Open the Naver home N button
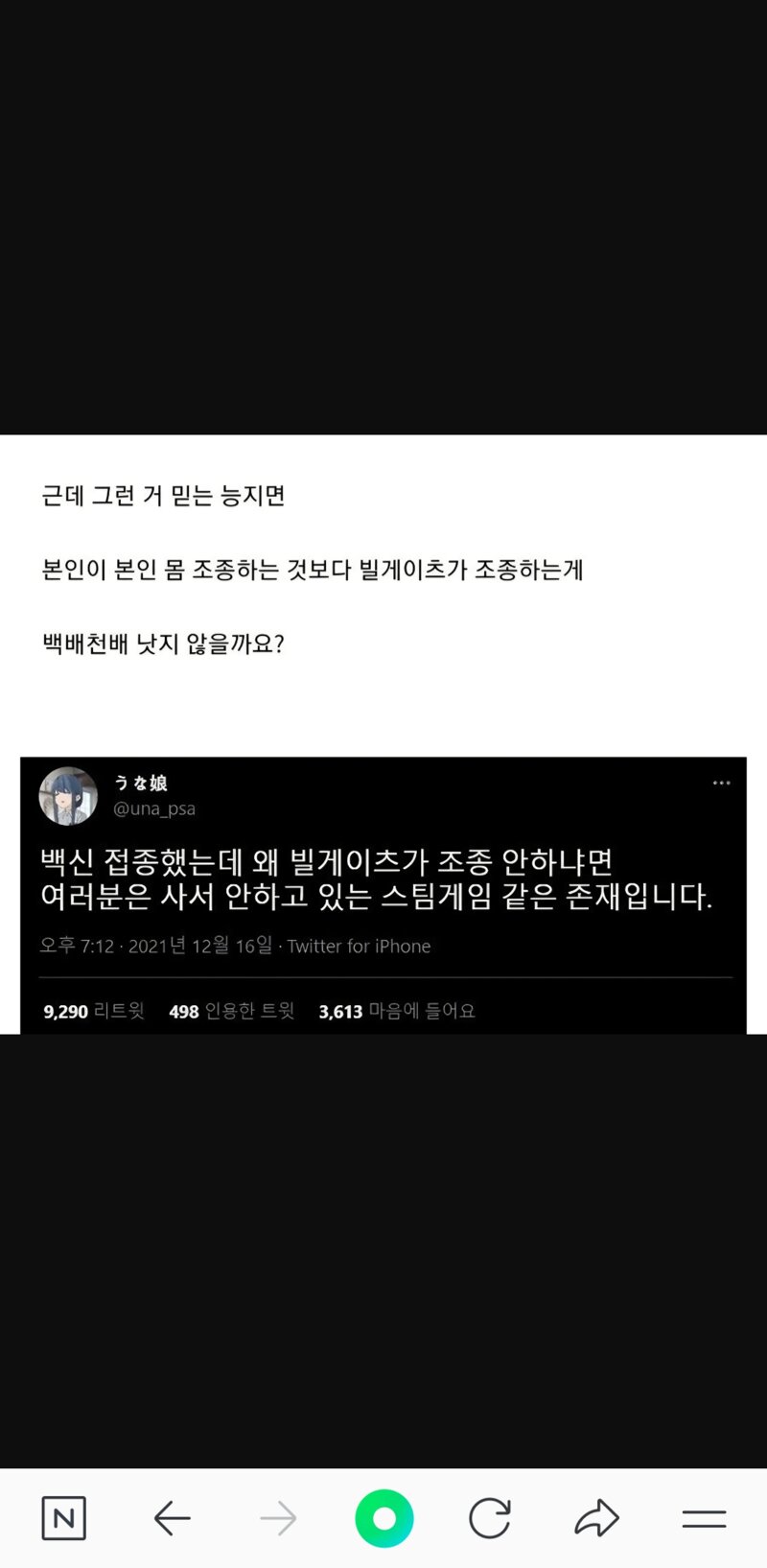Viewport: 767px width, 1568px height. [x=64, y=1518]
